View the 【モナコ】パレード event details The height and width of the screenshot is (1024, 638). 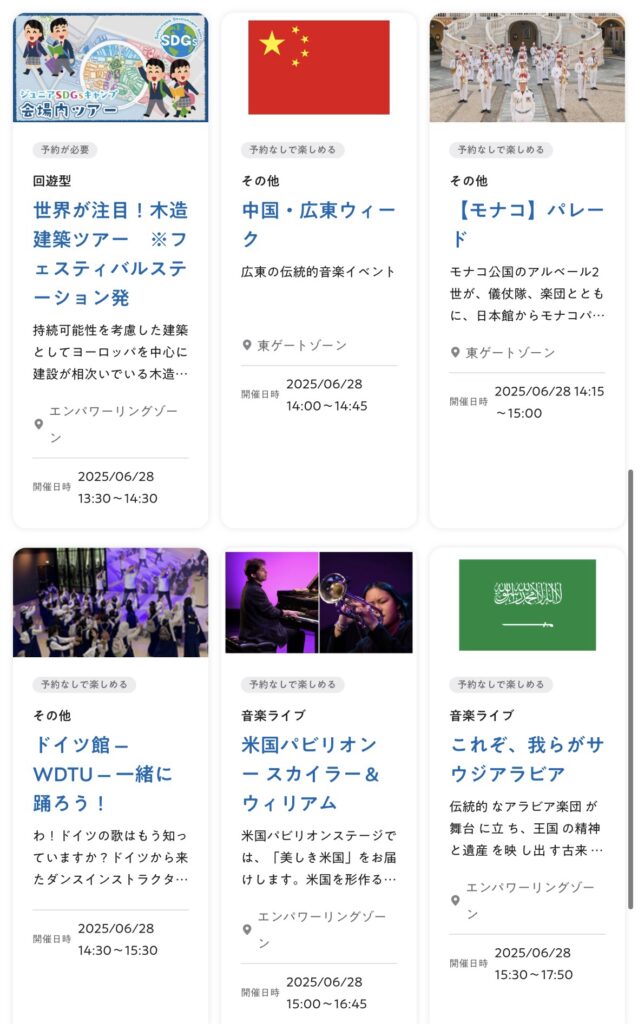(x=526, y=225)
